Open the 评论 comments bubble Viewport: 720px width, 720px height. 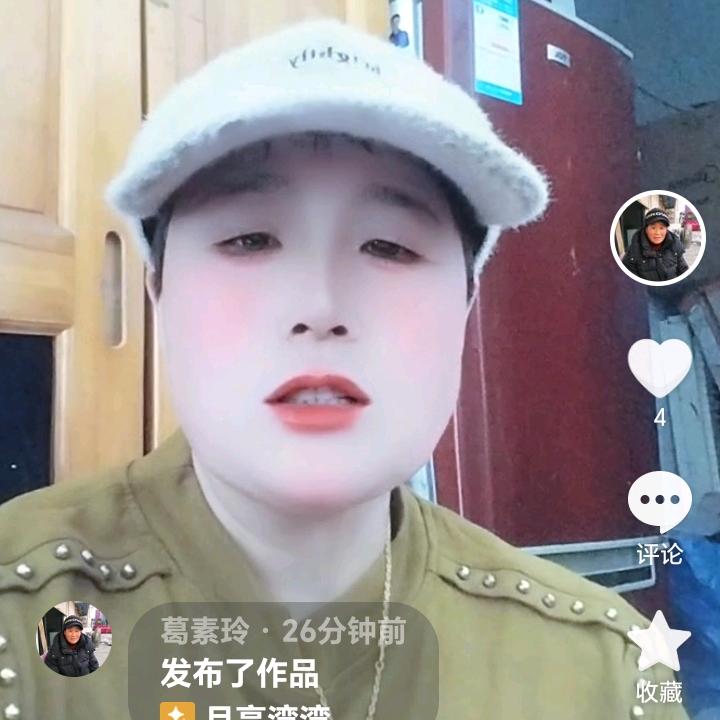pyautogui.click(x=659, y=501)
